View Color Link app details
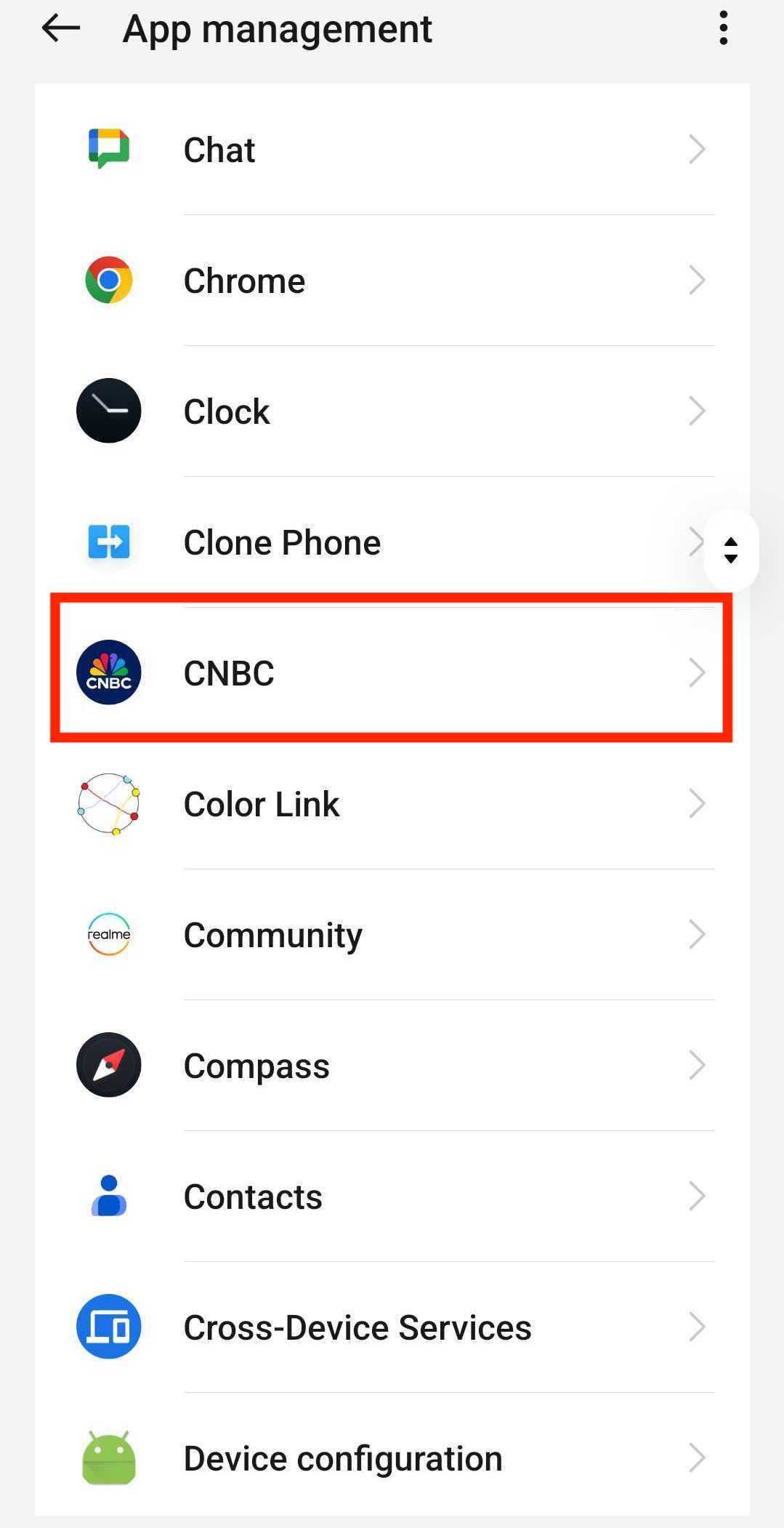Image resolution: width=784 pixels, height=1528 pixels. pos(392,804)
